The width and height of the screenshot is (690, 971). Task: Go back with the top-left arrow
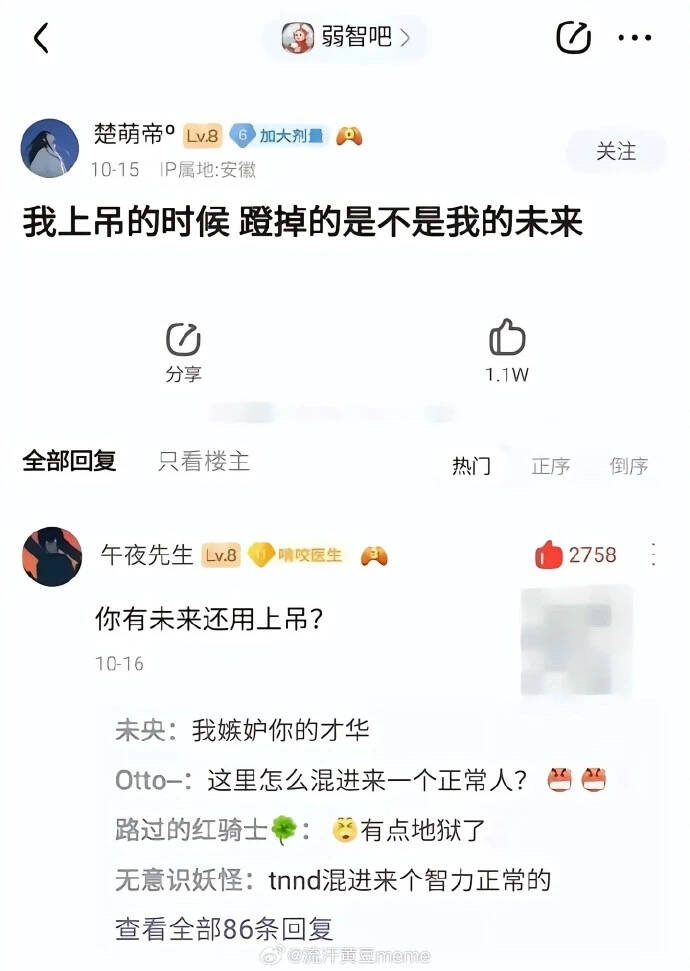coord(41,38)
